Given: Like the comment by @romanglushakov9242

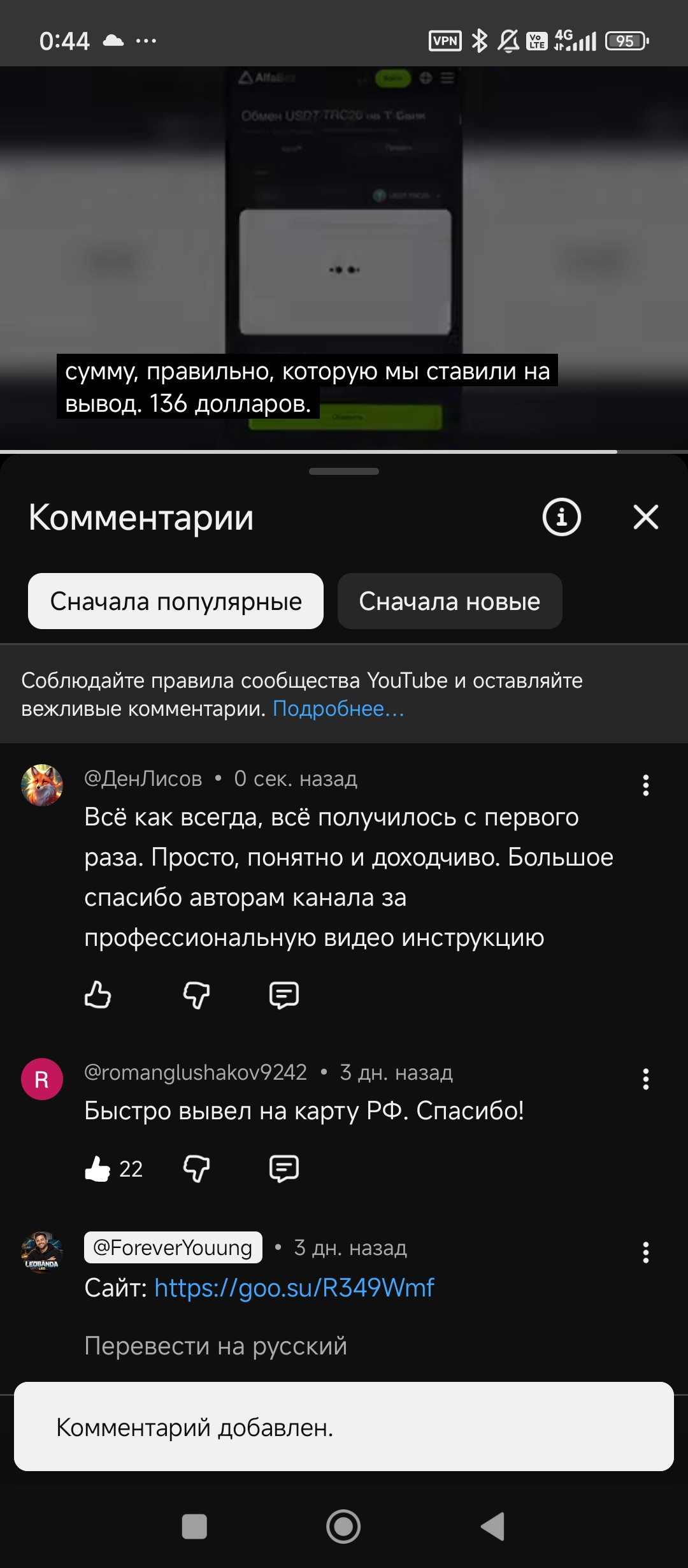Looking at the screenshot, I should (x=97, y=1168).
